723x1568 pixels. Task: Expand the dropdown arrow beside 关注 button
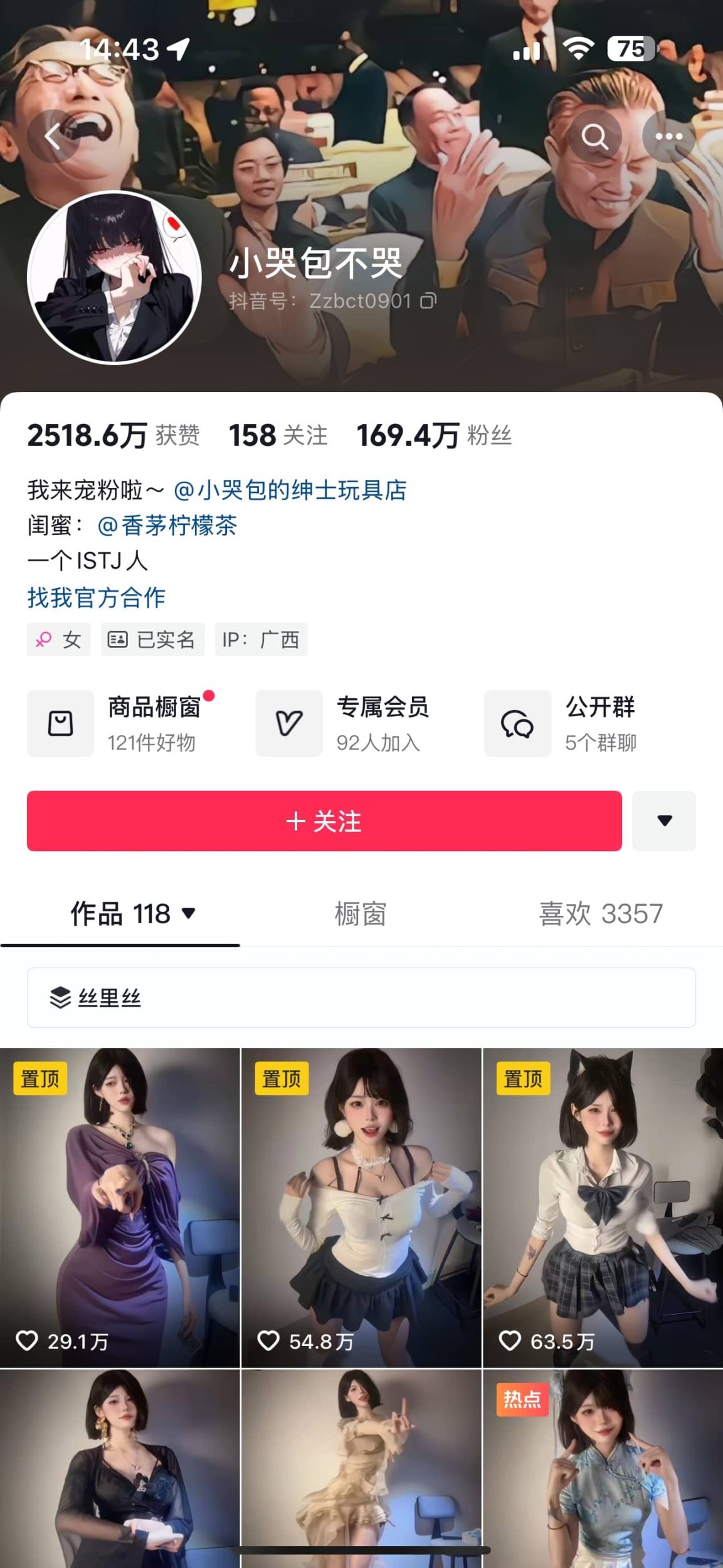(663, 822)
